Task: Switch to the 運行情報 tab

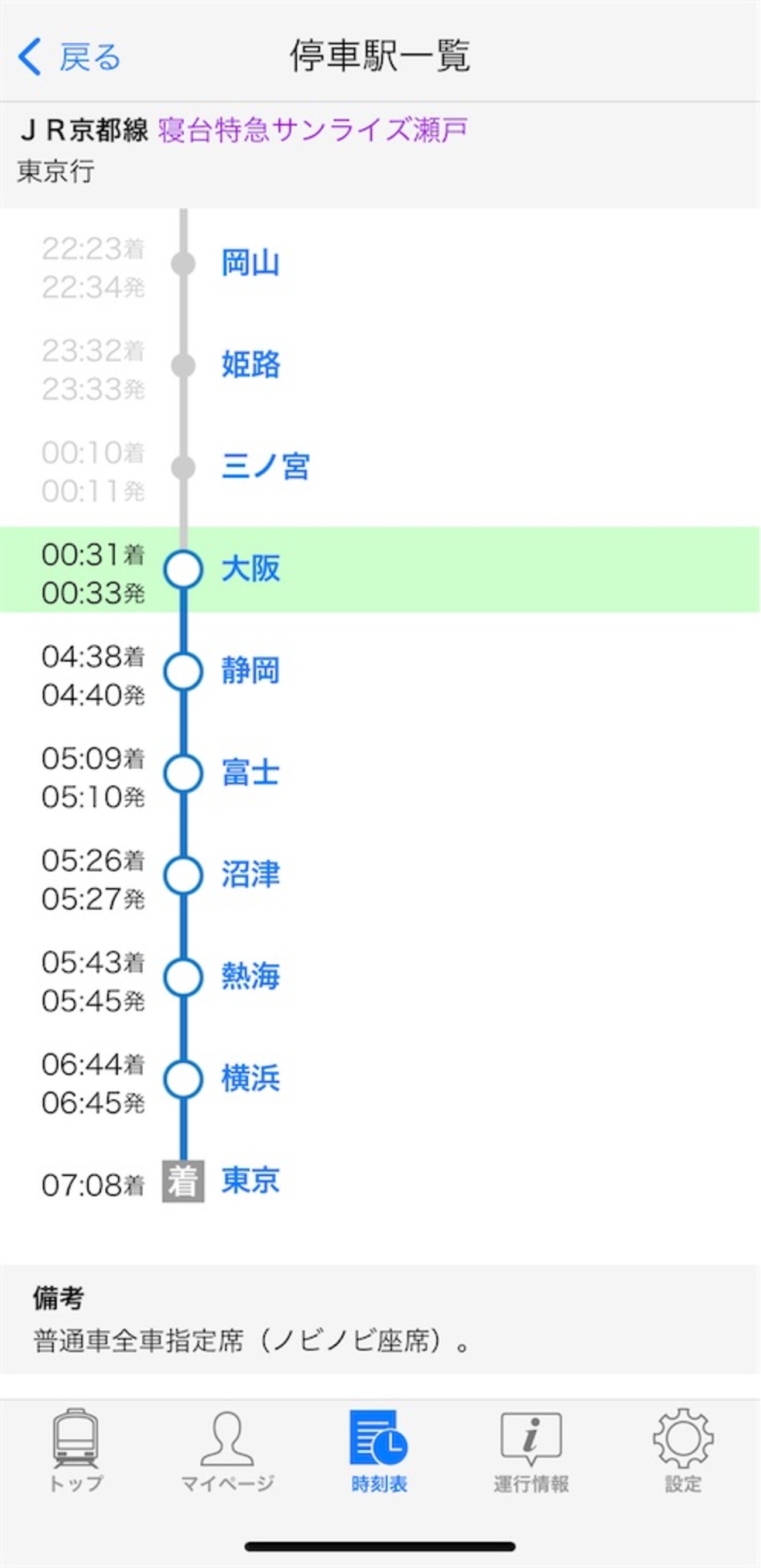Action: (531, 1451)
